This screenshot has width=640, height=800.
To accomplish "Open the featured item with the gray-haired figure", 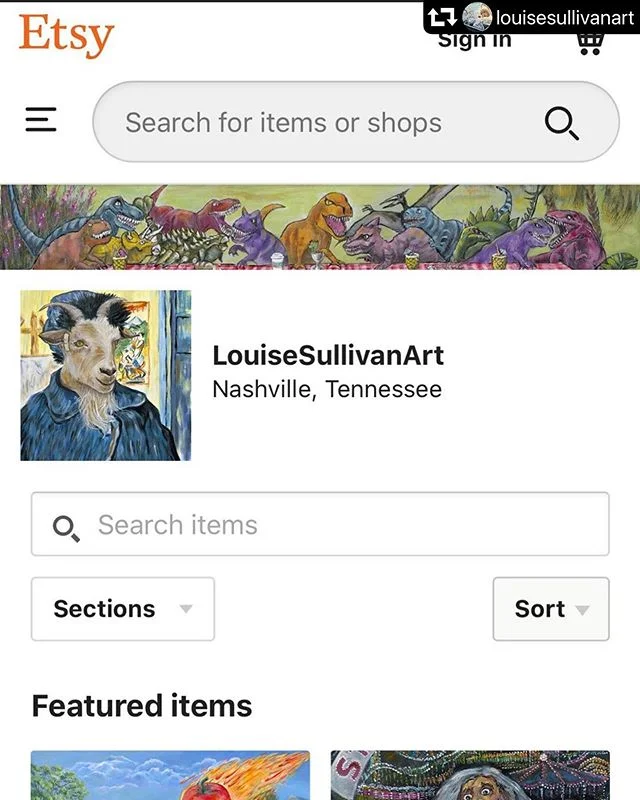I will [470, 776].
